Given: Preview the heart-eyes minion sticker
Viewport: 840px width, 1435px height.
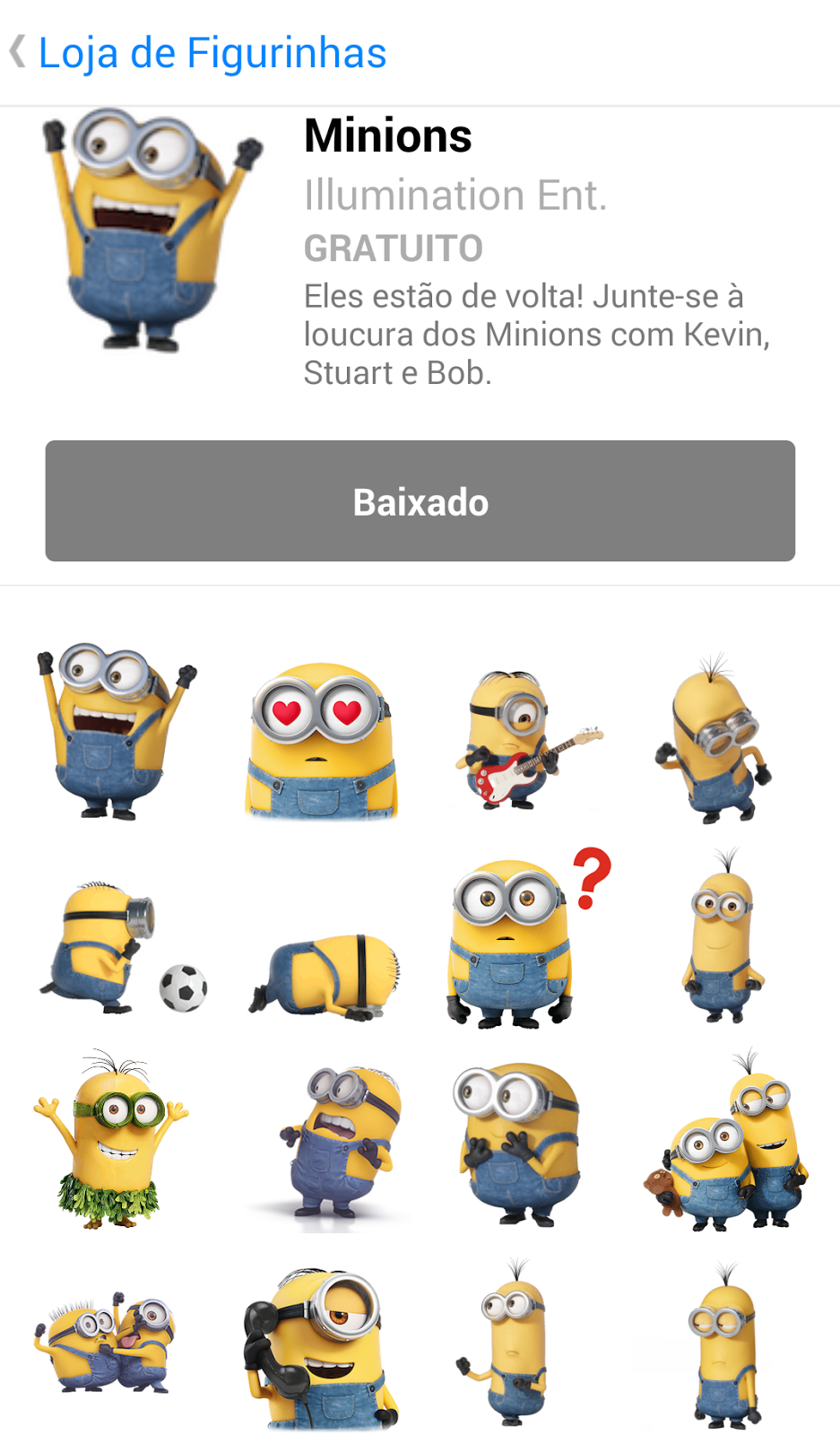Looking at the screenshot, I should coord(319,740).
